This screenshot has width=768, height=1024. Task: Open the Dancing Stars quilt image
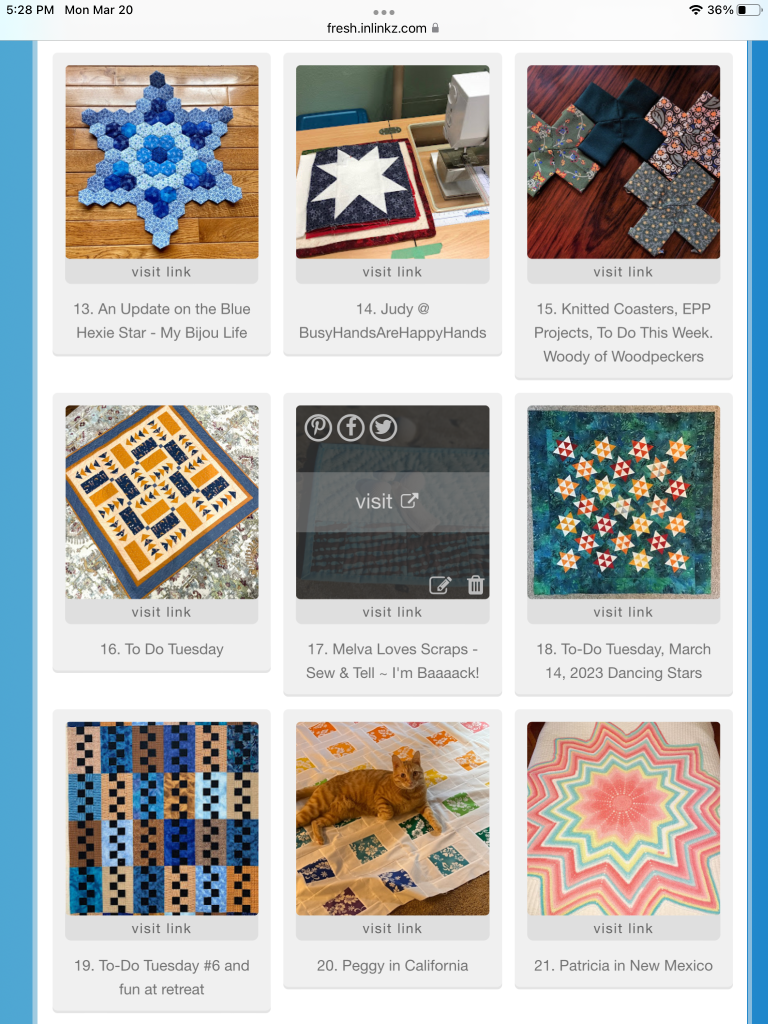click(623, 501)
